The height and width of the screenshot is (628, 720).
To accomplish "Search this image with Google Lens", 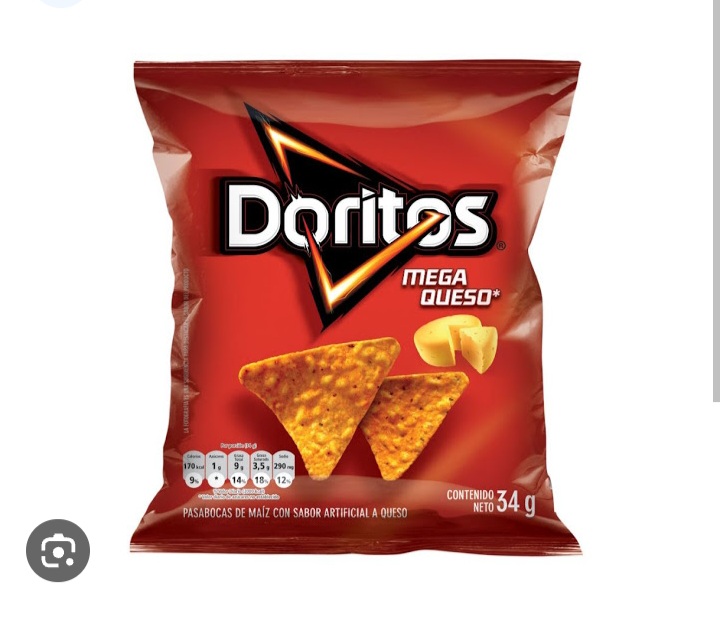I will pyautogui.click(x=58, y=551).
